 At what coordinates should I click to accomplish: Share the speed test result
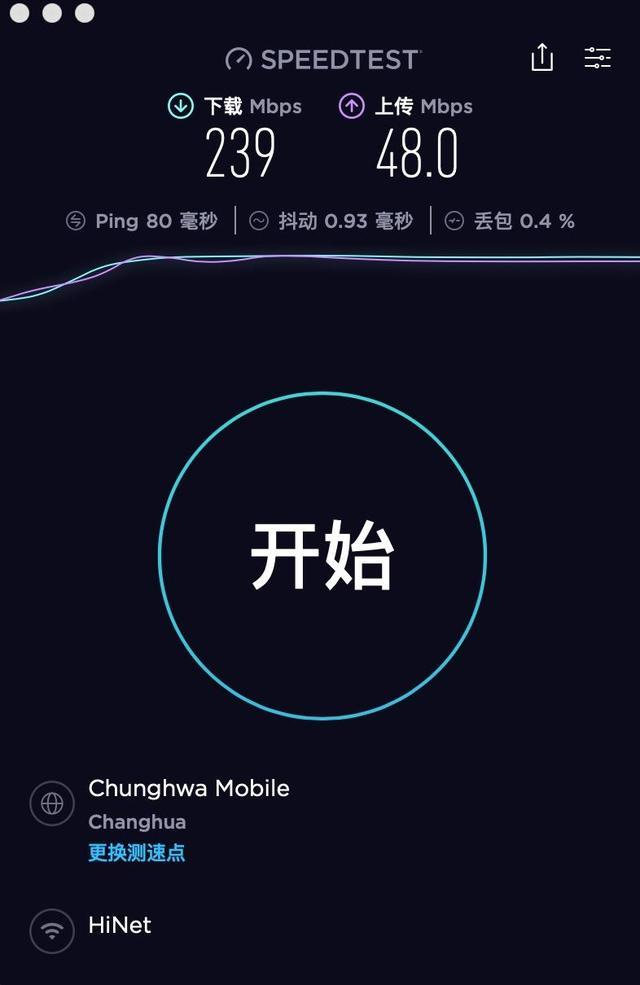click(x=542, y=58)
